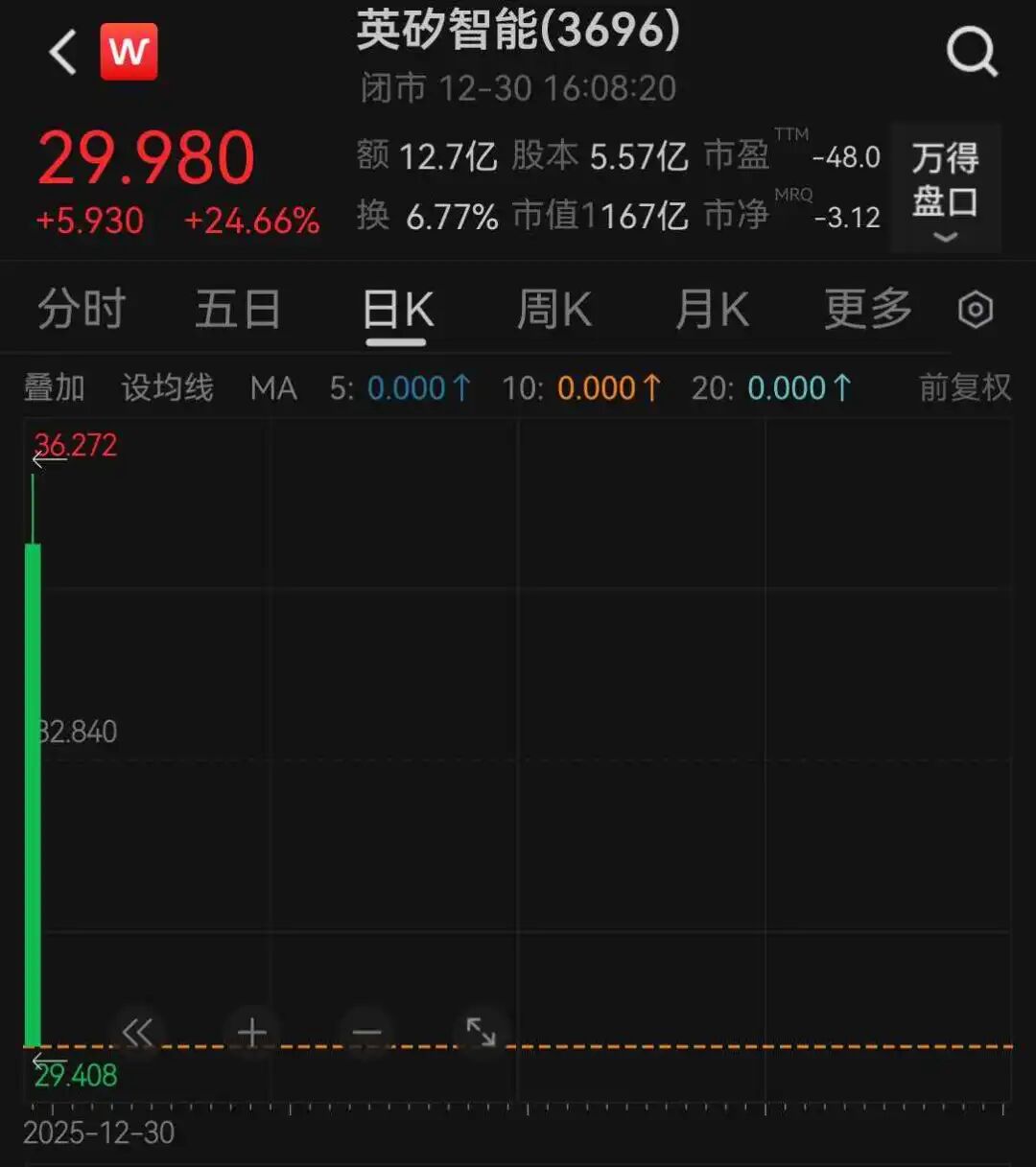Select the 日K chart tab
This screenshot has height=1167, width=1036.
pyautogui.click(x=397, y=311)
